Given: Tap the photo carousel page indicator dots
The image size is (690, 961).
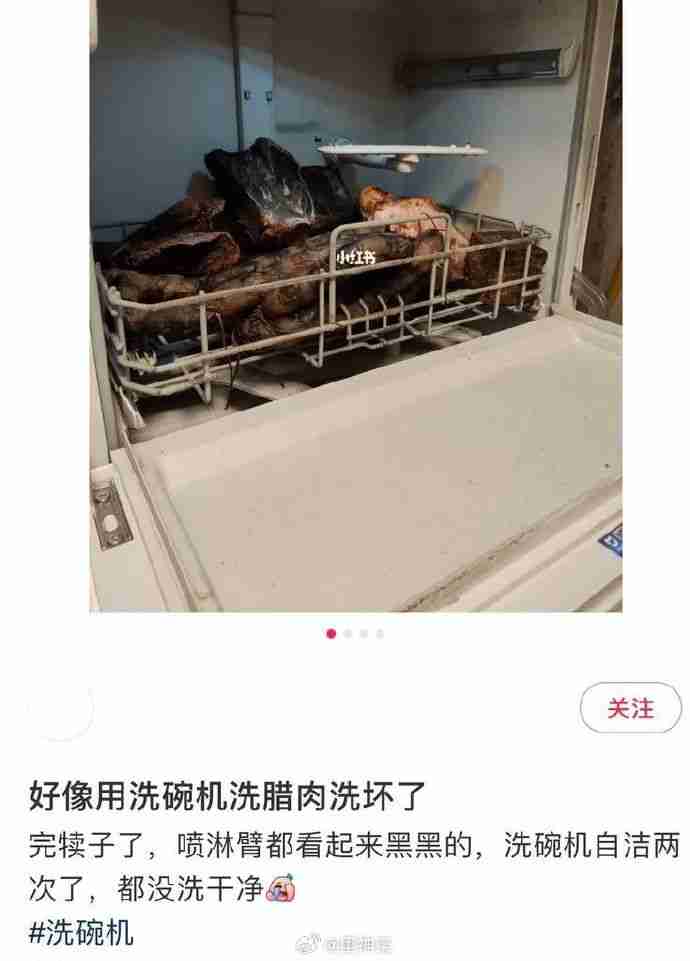Looking at the screenshot, I should [x=355, y=634].
